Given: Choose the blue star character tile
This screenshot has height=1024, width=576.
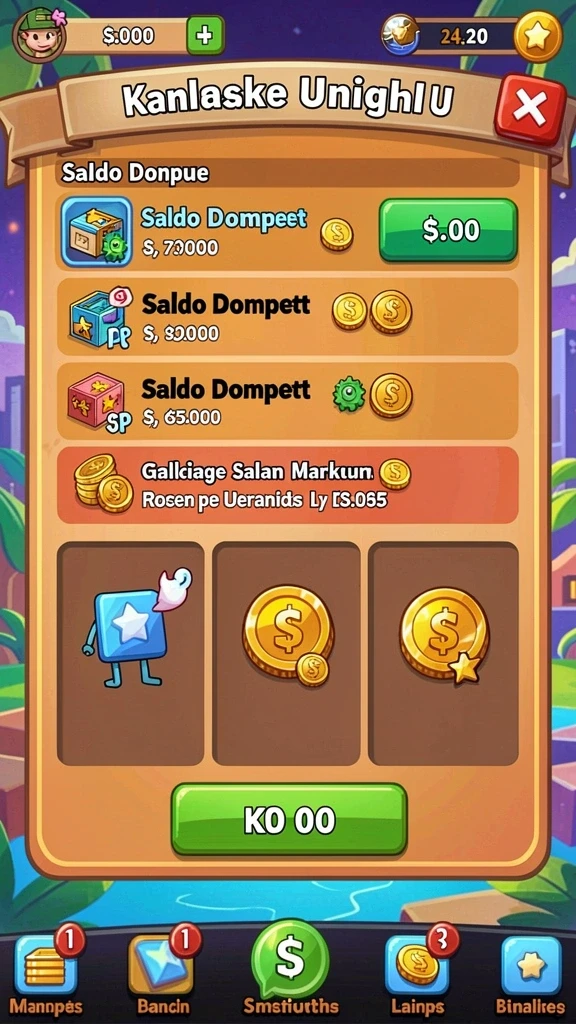Looking at the screenshot, I should (131, 653).
